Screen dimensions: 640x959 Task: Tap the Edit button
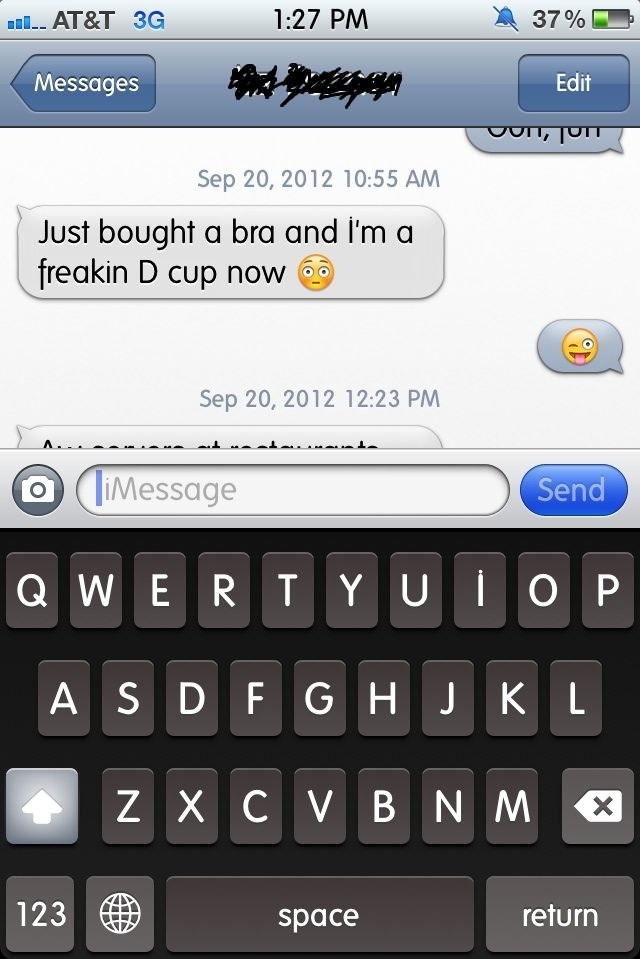[572, 83]
